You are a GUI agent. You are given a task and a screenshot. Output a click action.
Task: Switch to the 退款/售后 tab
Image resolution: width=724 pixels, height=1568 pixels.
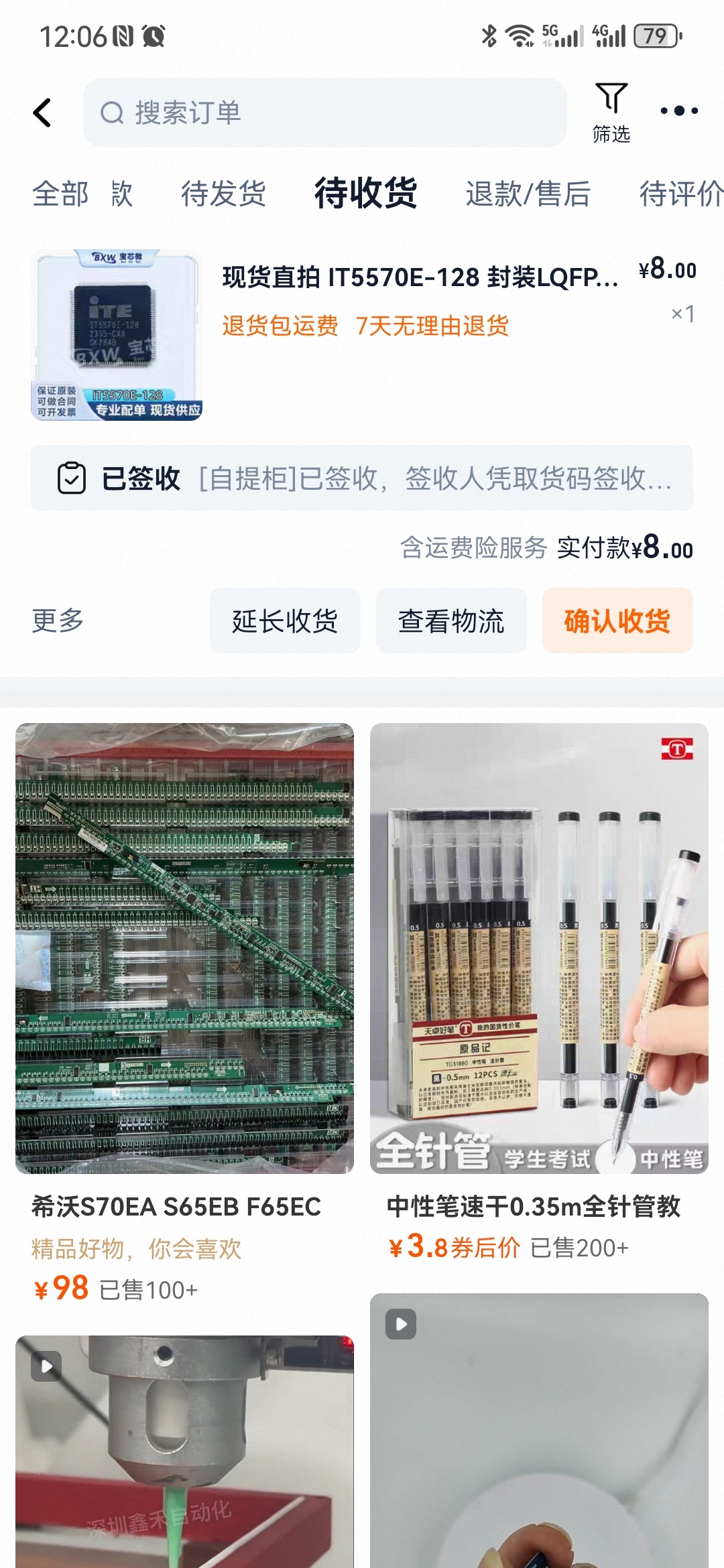(528, 194)
